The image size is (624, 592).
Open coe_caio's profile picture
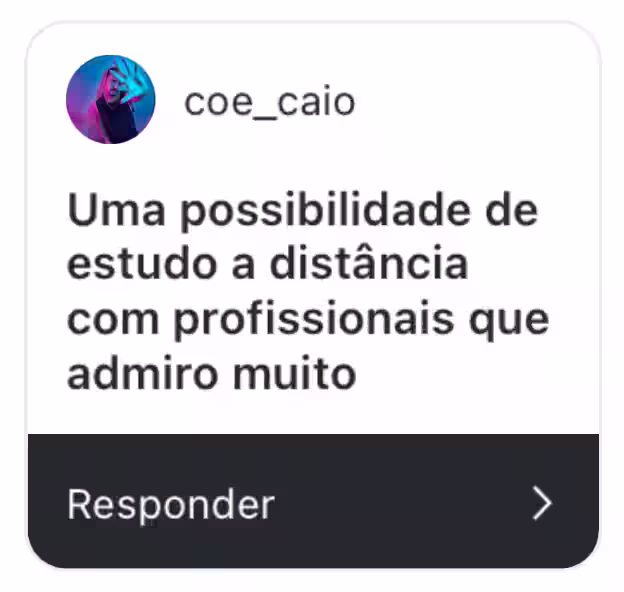pyautogui.click(x=110, y=100)
